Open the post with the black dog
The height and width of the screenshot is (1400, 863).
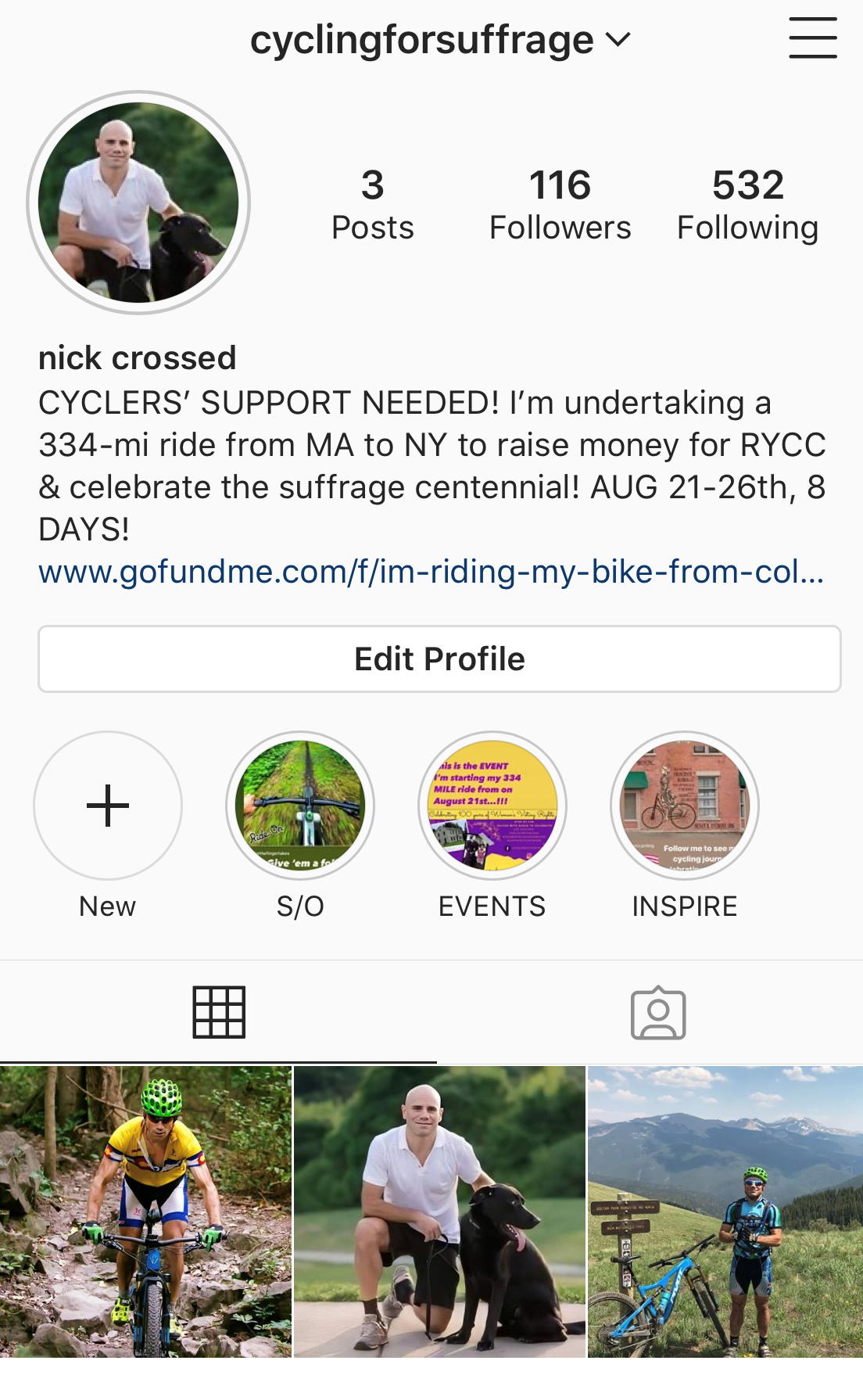(439, 1212)
